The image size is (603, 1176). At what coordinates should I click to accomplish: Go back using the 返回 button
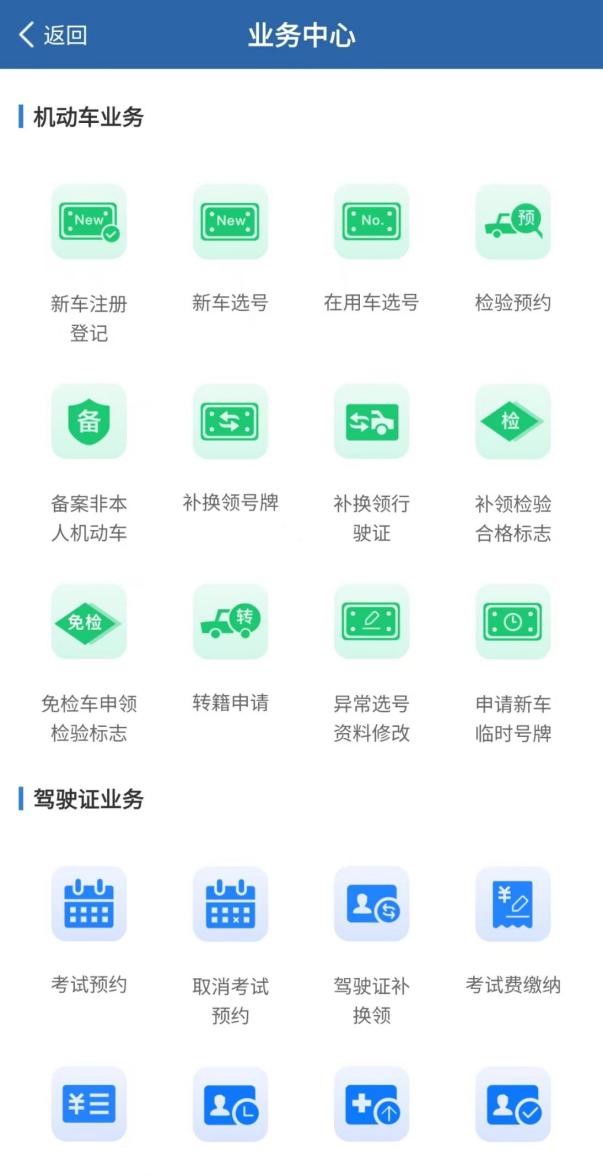53,35
